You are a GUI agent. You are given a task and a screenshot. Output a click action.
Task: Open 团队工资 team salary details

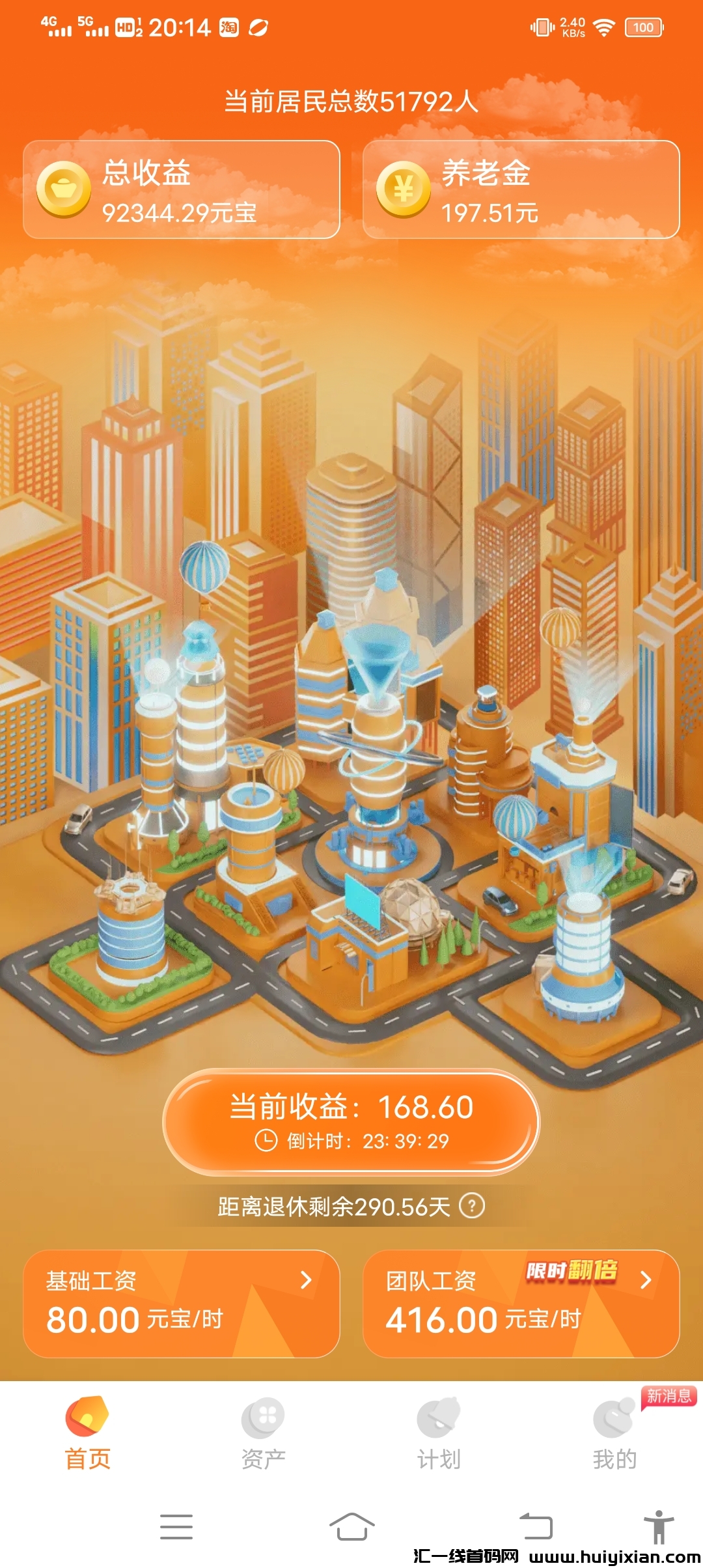click(521, 1304)
